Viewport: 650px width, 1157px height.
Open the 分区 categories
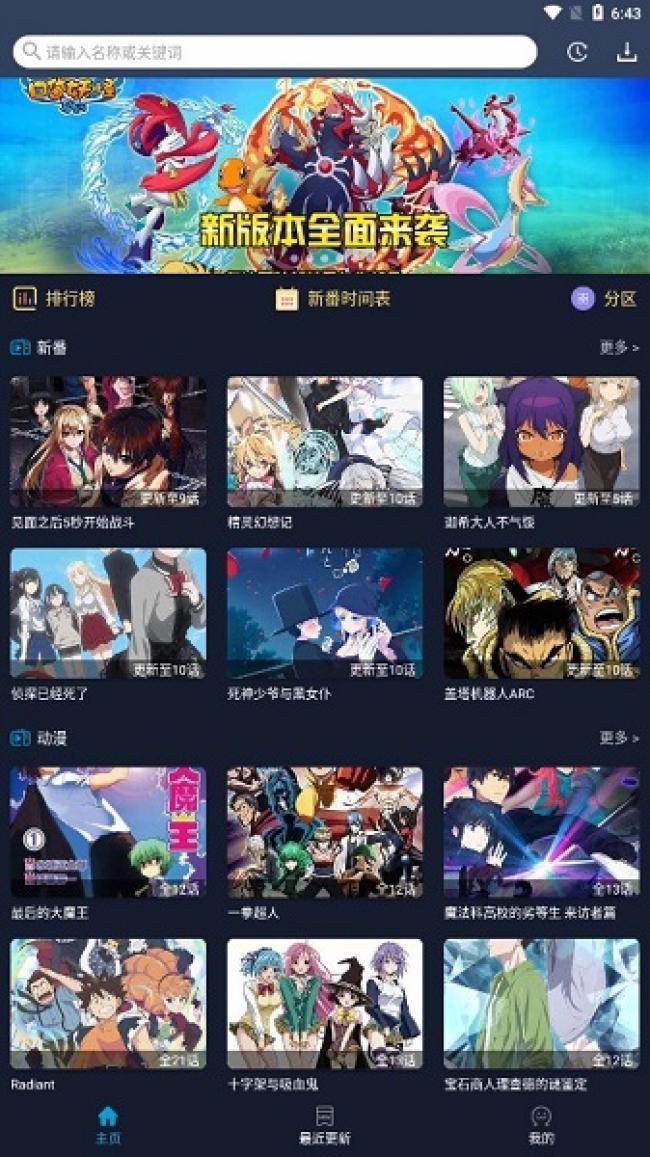tap(604, 298)
